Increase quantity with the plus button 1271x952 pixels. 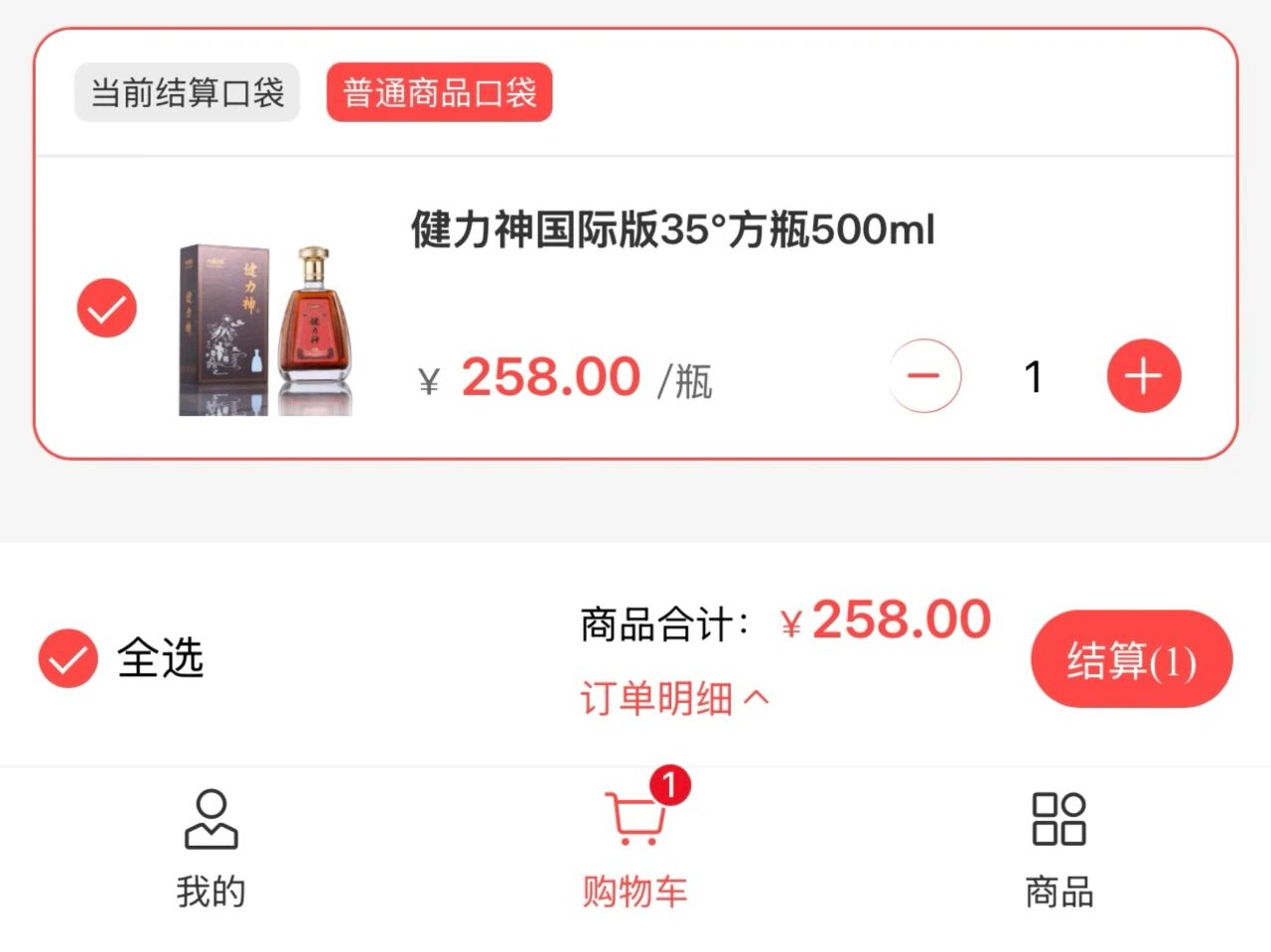pos(1144,376)
